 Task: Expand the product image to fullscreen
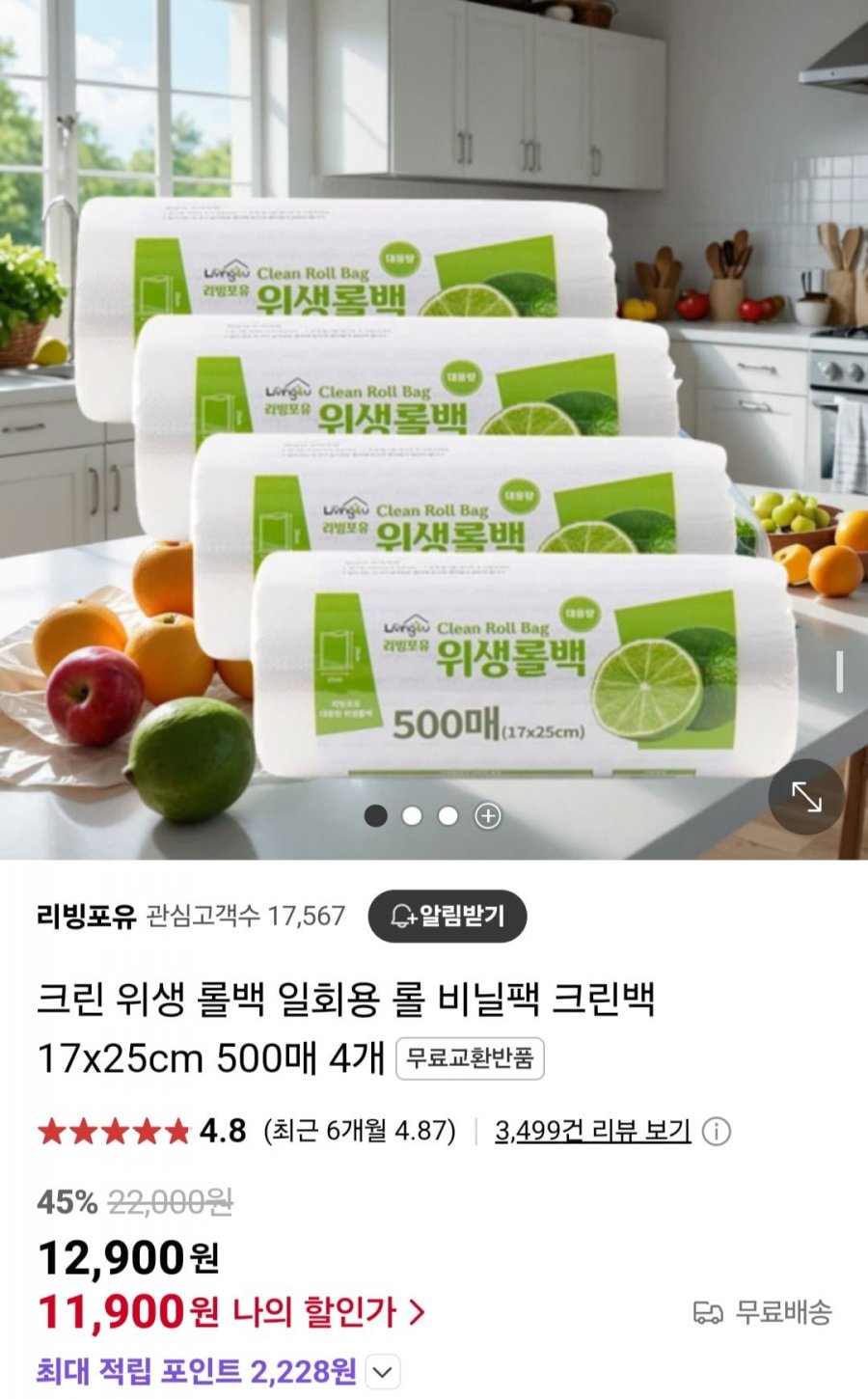[806, 797]
